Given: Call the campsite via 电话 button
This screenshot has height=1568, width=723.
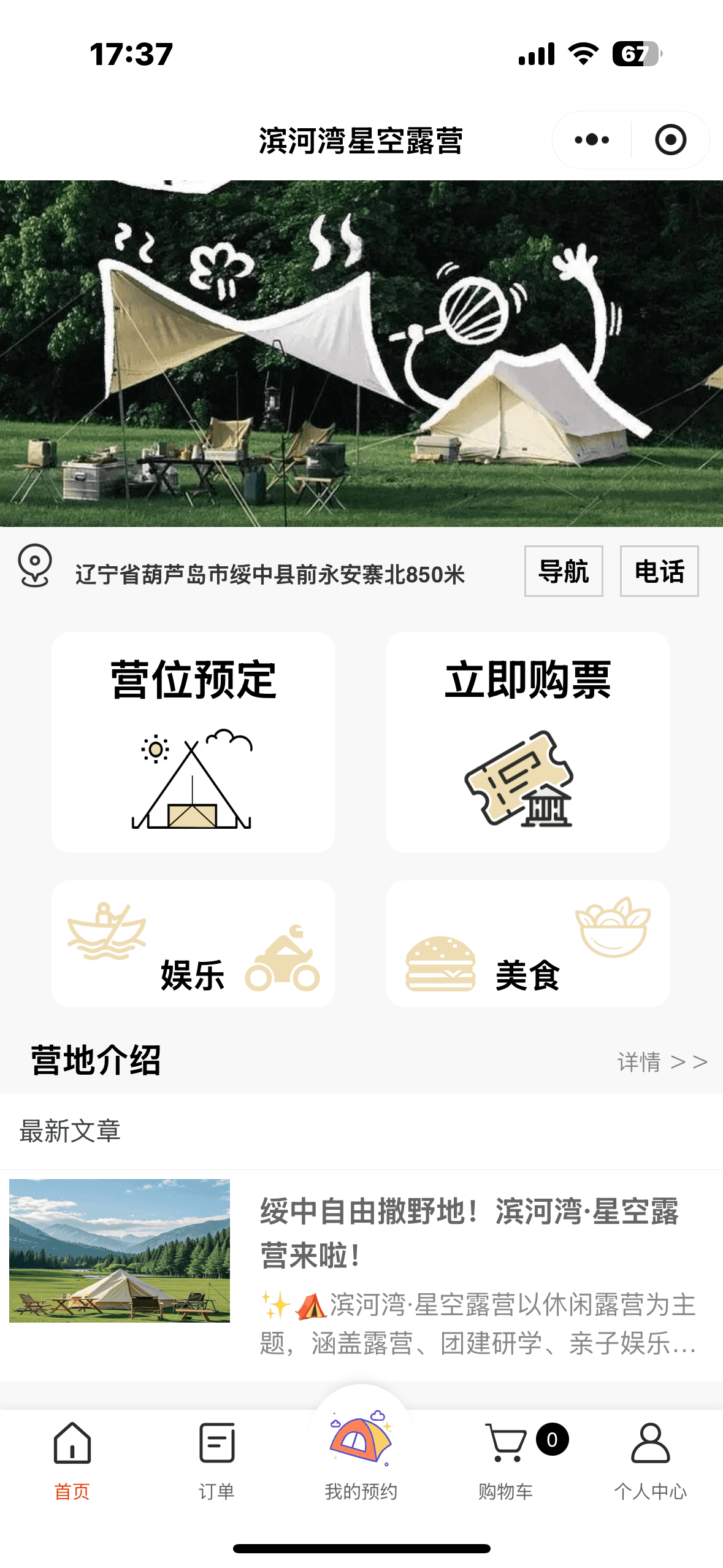Looking at the screenshot, I should coord(659,571).
